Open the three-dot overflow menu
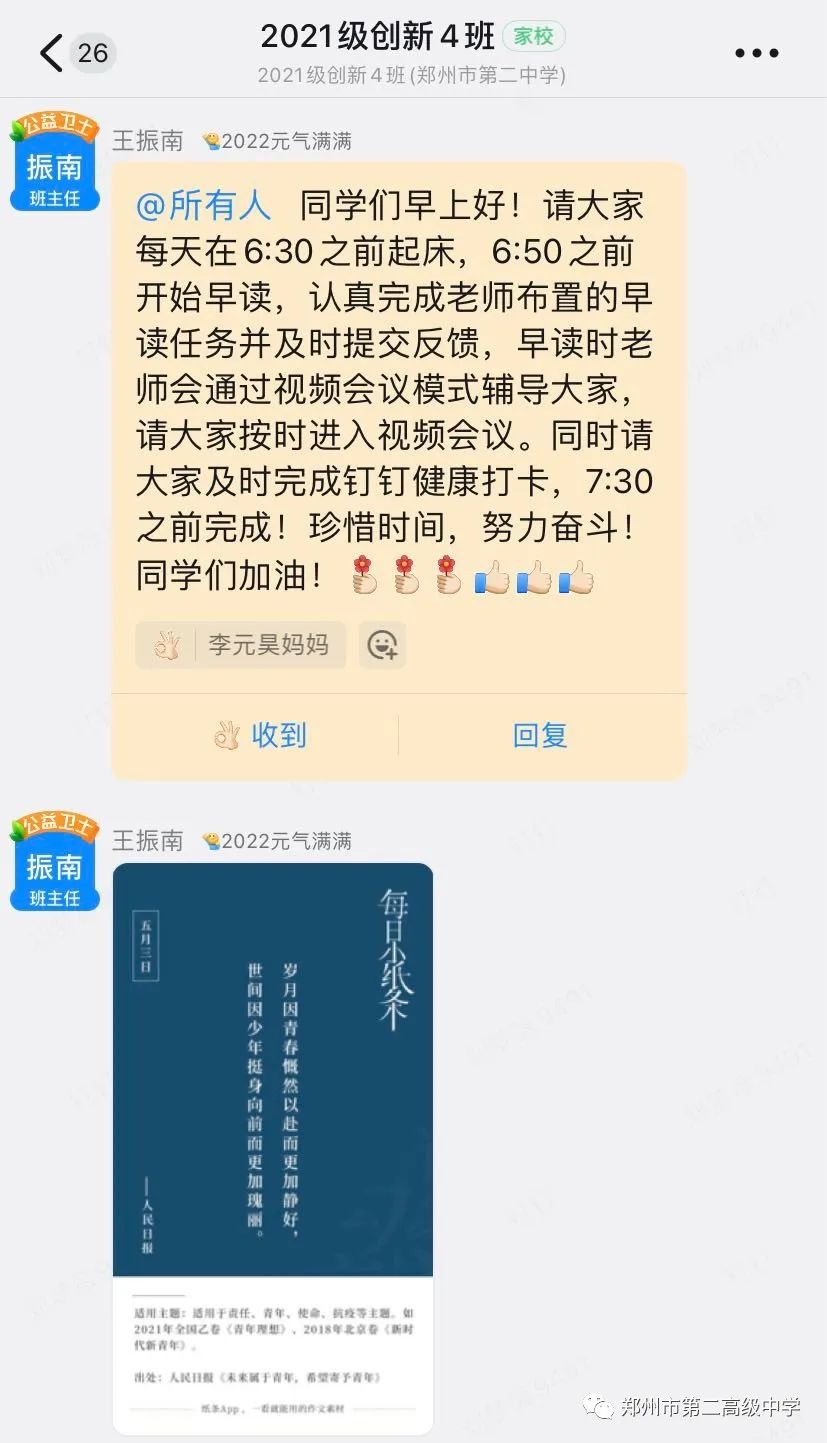Screen dimensions: 827x1443 click(756, 53)
